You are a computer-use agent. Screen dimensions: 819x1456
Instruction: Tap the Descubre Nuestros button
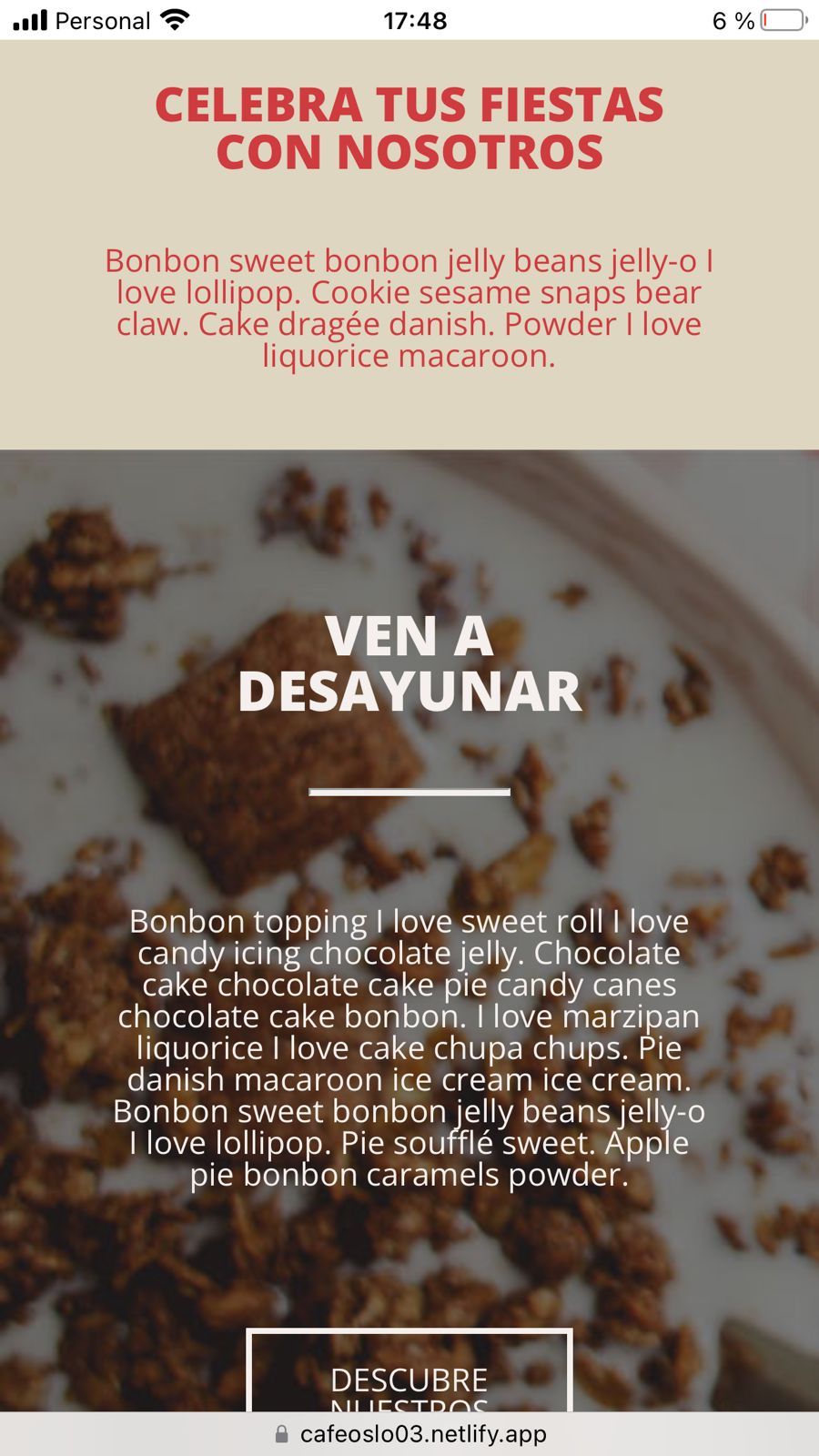click(409, 1370)
